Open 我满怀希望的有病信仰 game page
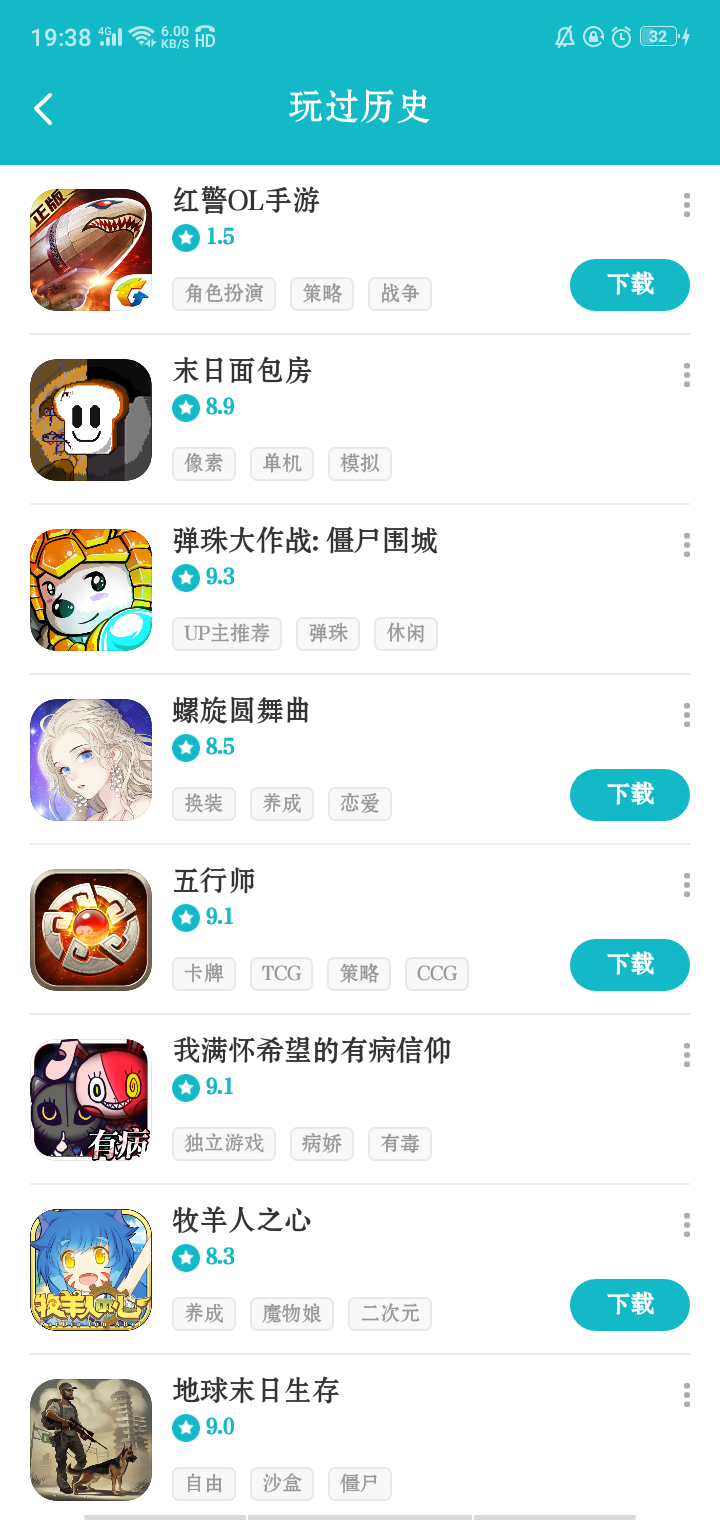 360,1100
